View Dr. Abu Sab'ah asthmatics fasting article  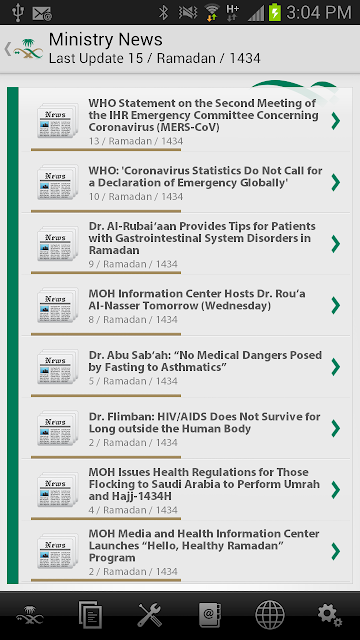[x=186, y=367]
